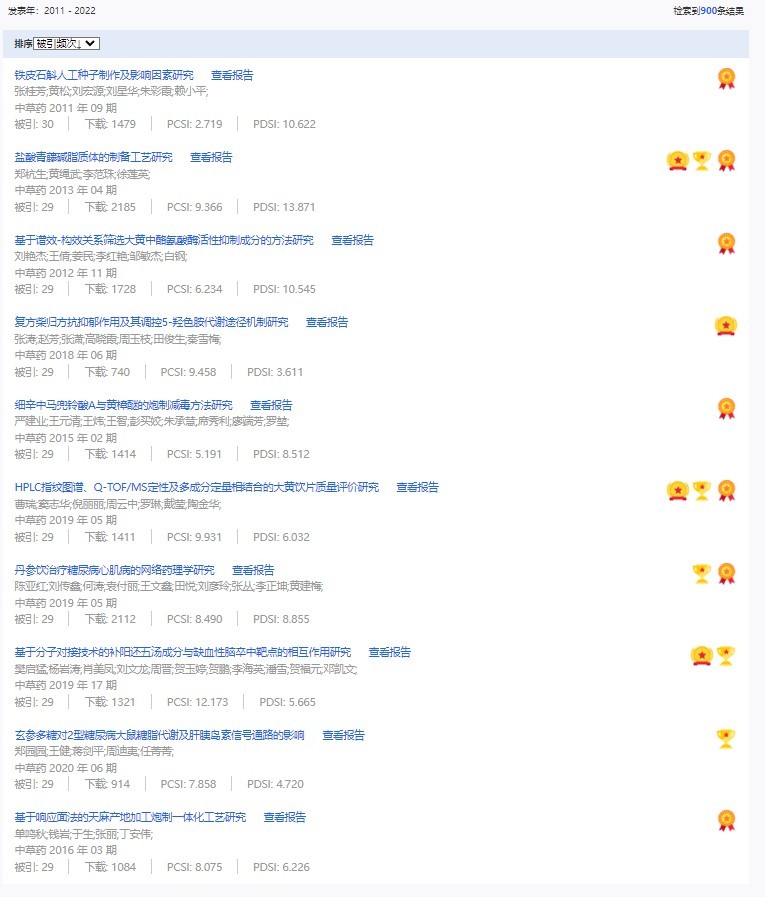Image resolution: width=765 pixels, height=897 pixels.
Task: View report for 玄参多糖 article
Action: click(x=343, y=735)
